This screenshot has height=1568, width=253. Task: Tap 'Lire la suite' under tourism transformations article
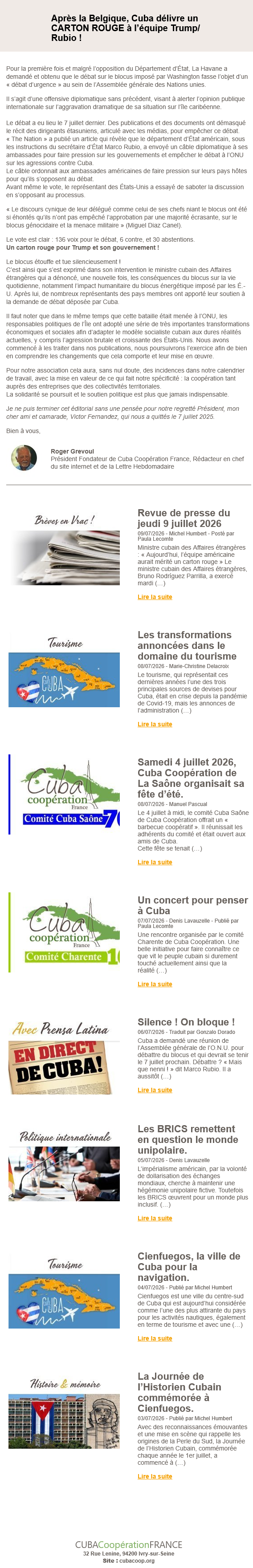click(155, 724)
